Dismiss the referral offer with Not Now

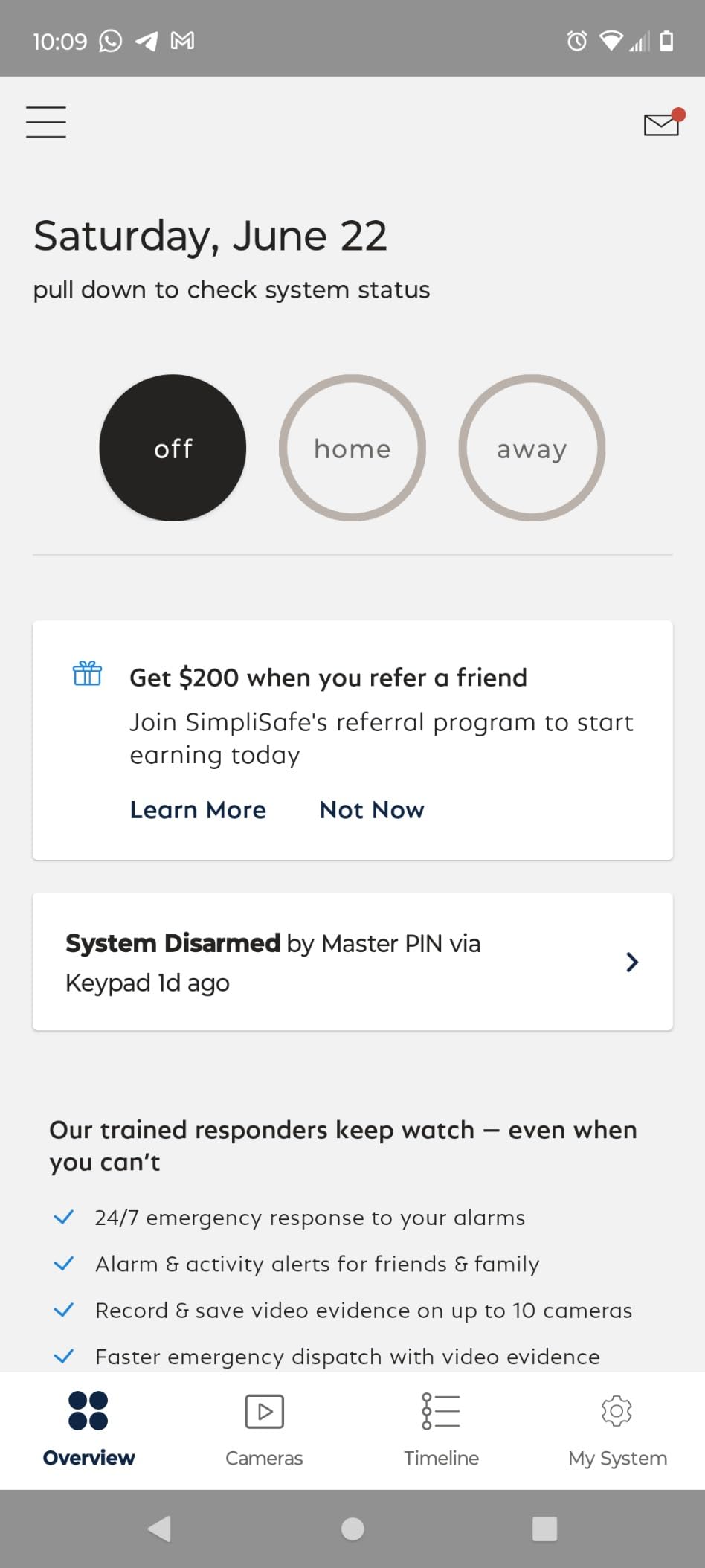click(x=372, y=809)
